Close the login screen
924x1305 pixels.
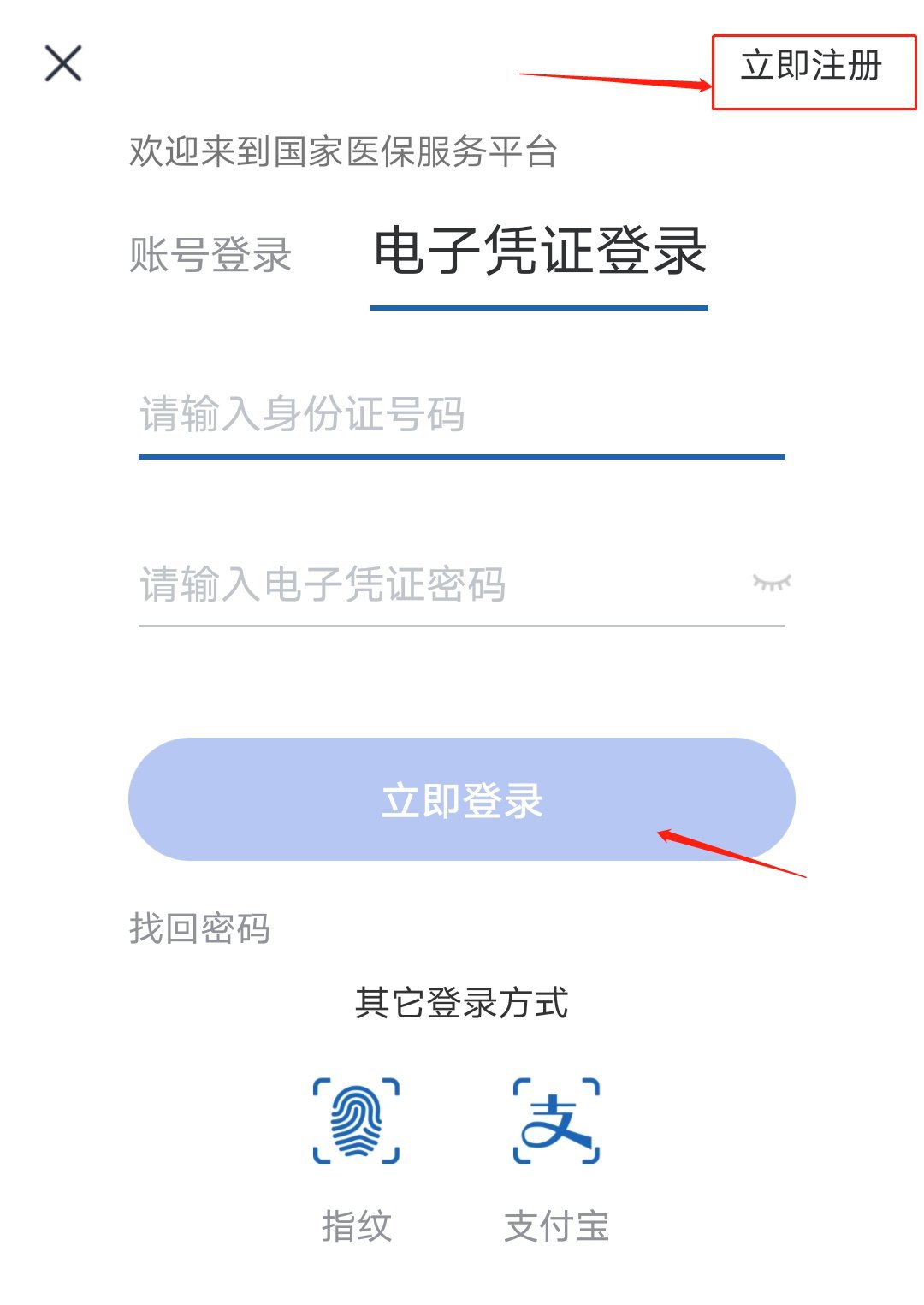(x=63, y=64)
